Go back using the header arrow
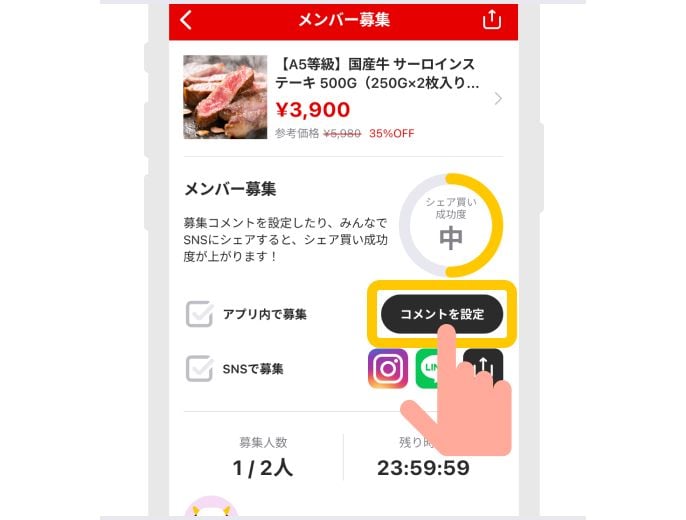 (x=186, y=20)
